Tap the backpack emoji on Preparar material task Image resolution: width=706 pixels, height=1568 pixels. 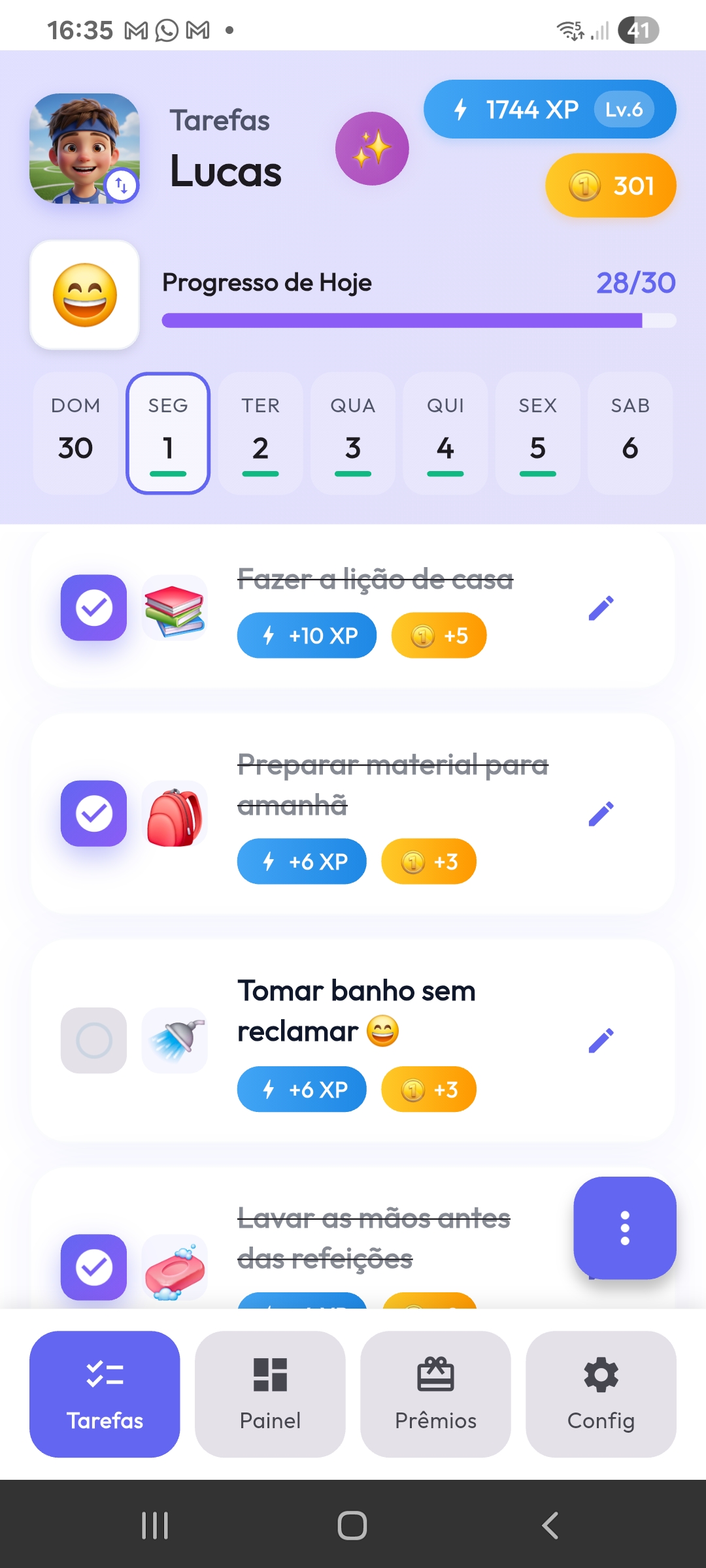[x=175, y=813]
